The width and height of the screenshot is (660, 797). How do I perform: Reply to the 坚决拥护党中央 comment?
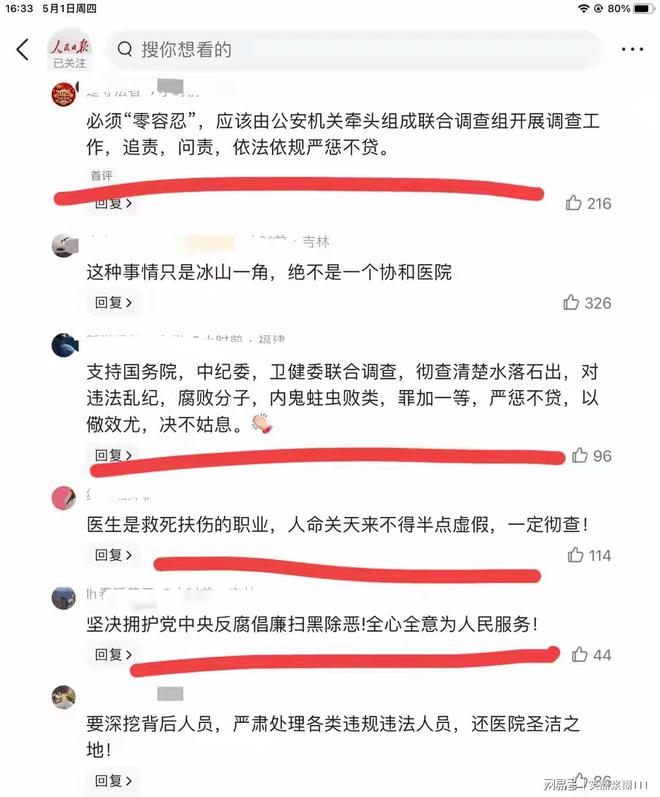tap(112, 654)
